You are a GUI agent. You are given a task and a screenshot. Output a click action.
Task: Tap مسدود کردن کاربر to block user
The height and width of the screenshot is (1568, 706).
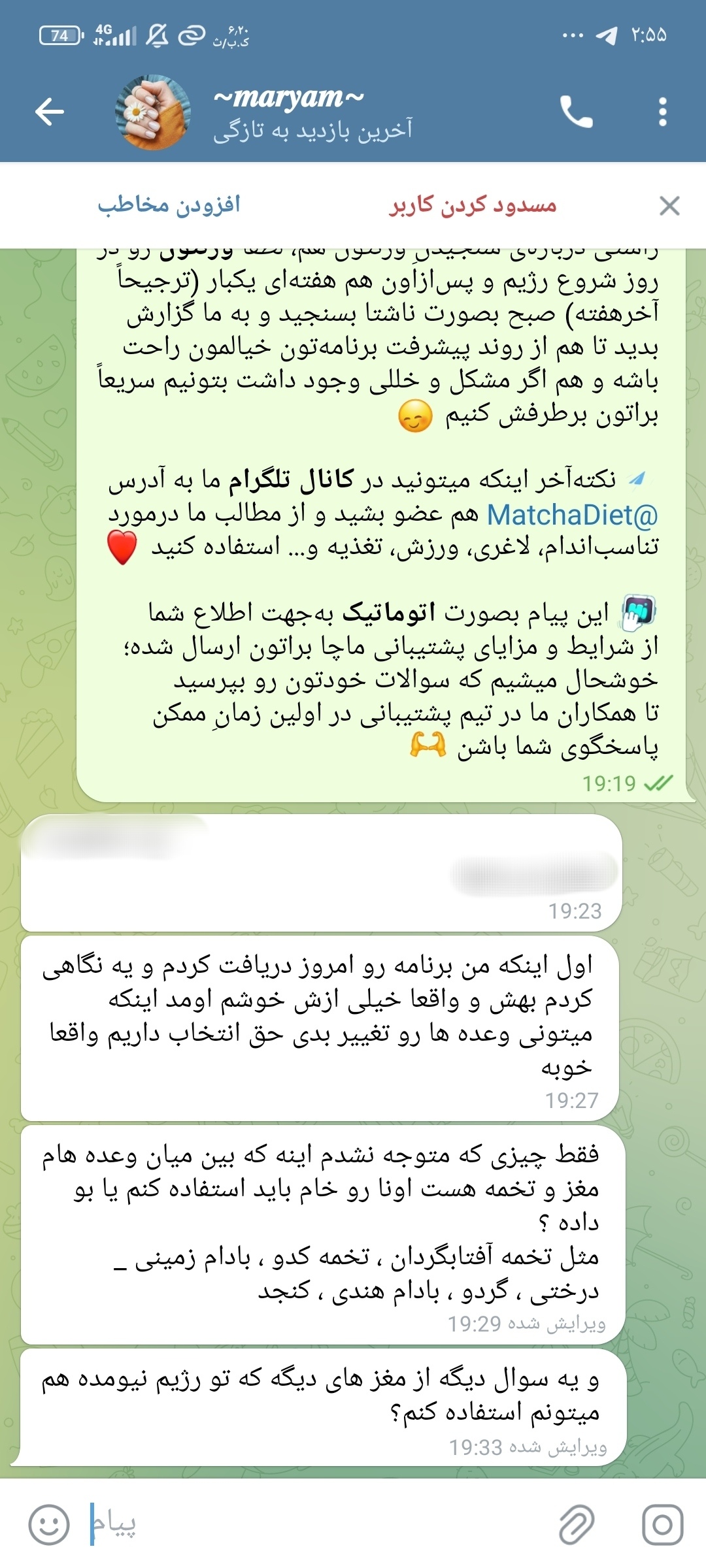pyautogui.click(x=473, y=205)
